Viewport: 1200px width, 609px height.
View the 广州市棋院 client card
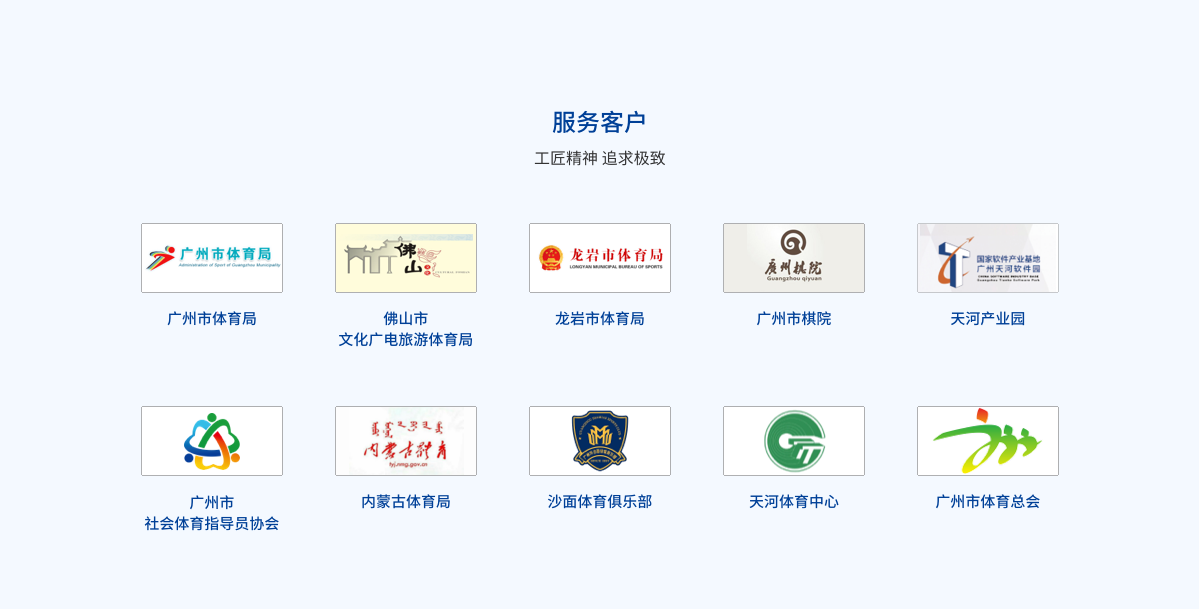tap(794, 258)
